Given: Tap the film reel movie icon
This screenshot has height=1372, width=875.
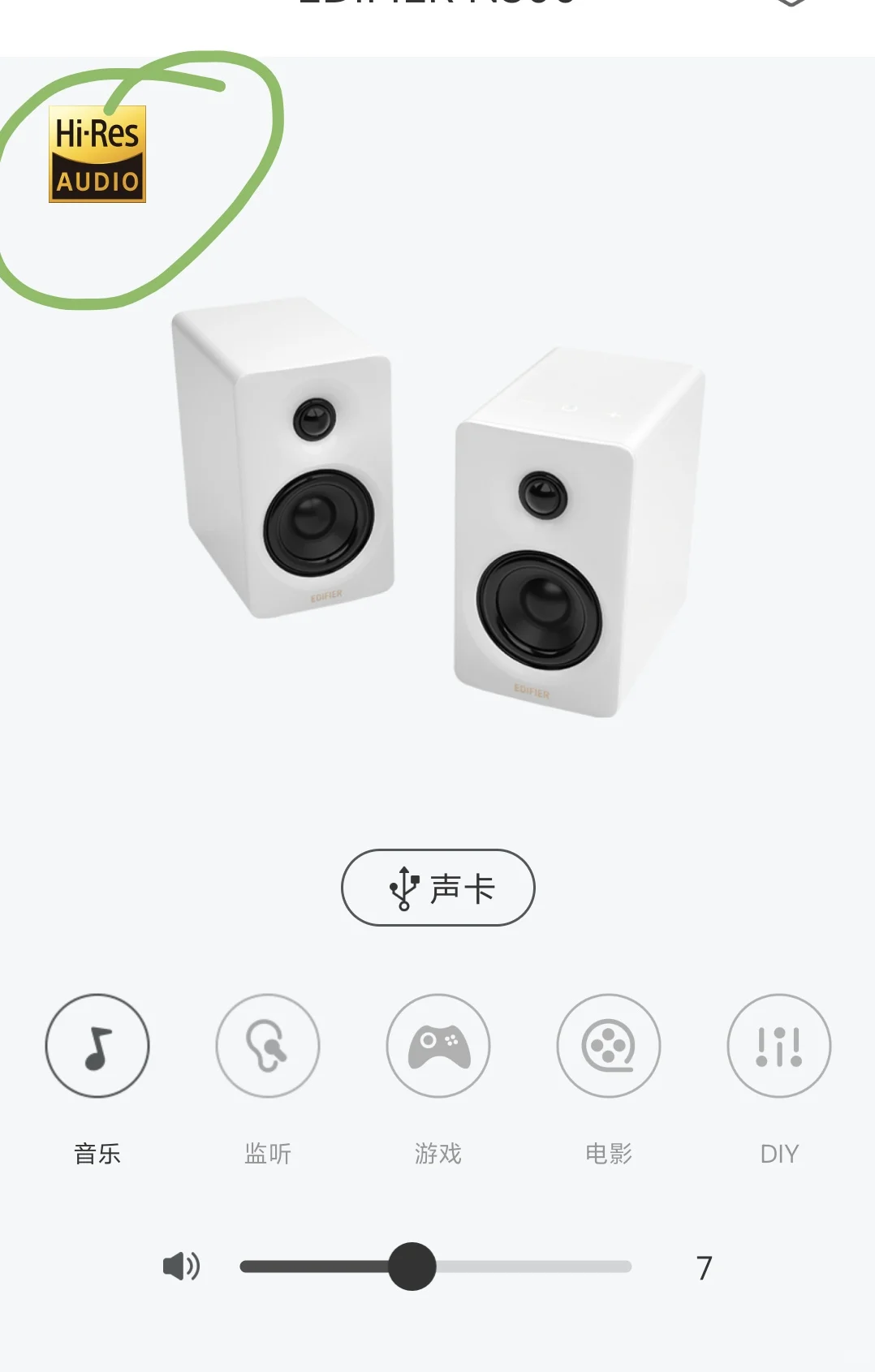Looking at the screenshot, I should point(608,1046).
